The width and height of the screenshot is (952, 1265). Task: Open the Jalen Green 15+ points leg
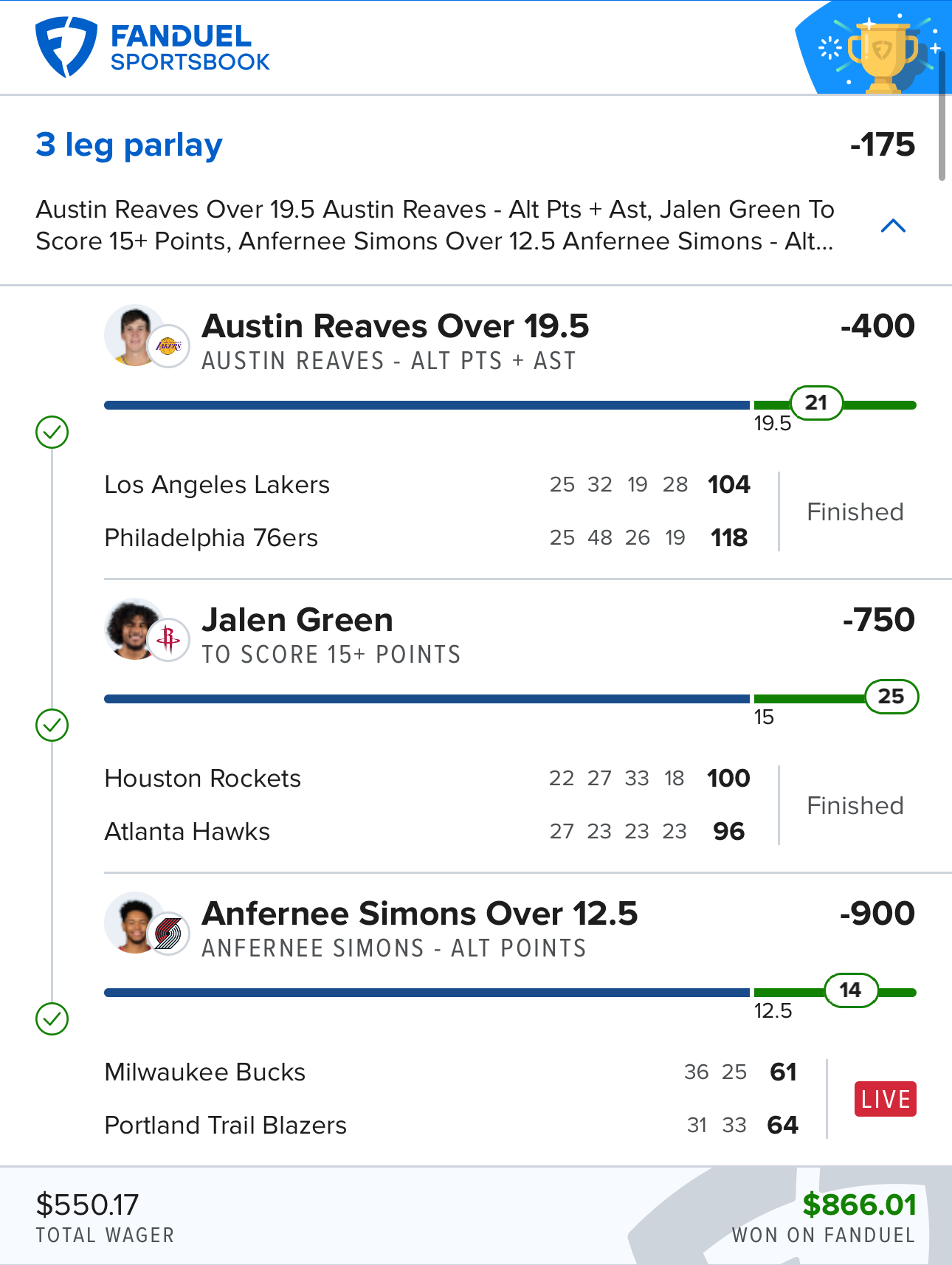tap(297, 621)
